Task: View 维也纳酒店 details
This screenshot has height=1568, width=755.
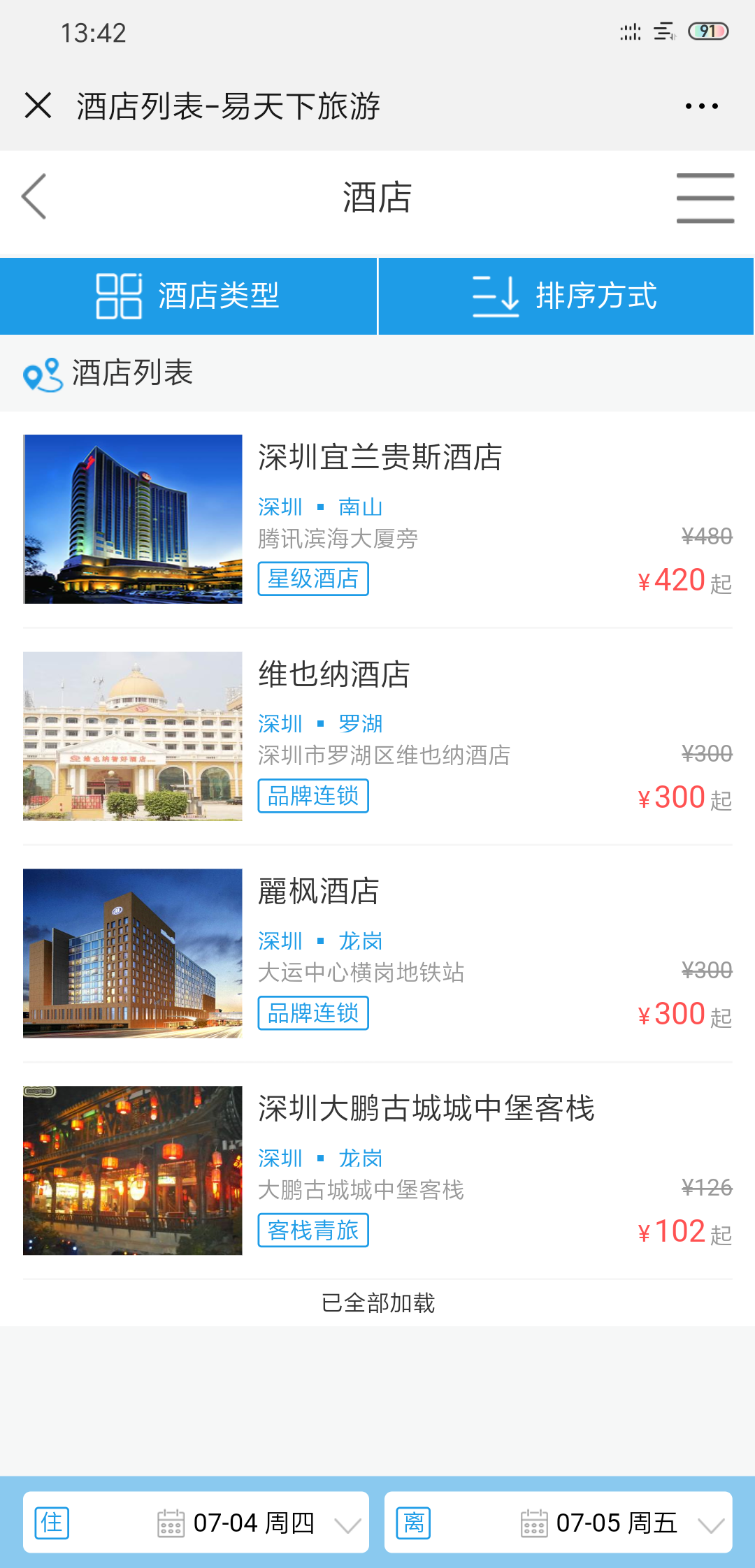Action: click(334, 675)
